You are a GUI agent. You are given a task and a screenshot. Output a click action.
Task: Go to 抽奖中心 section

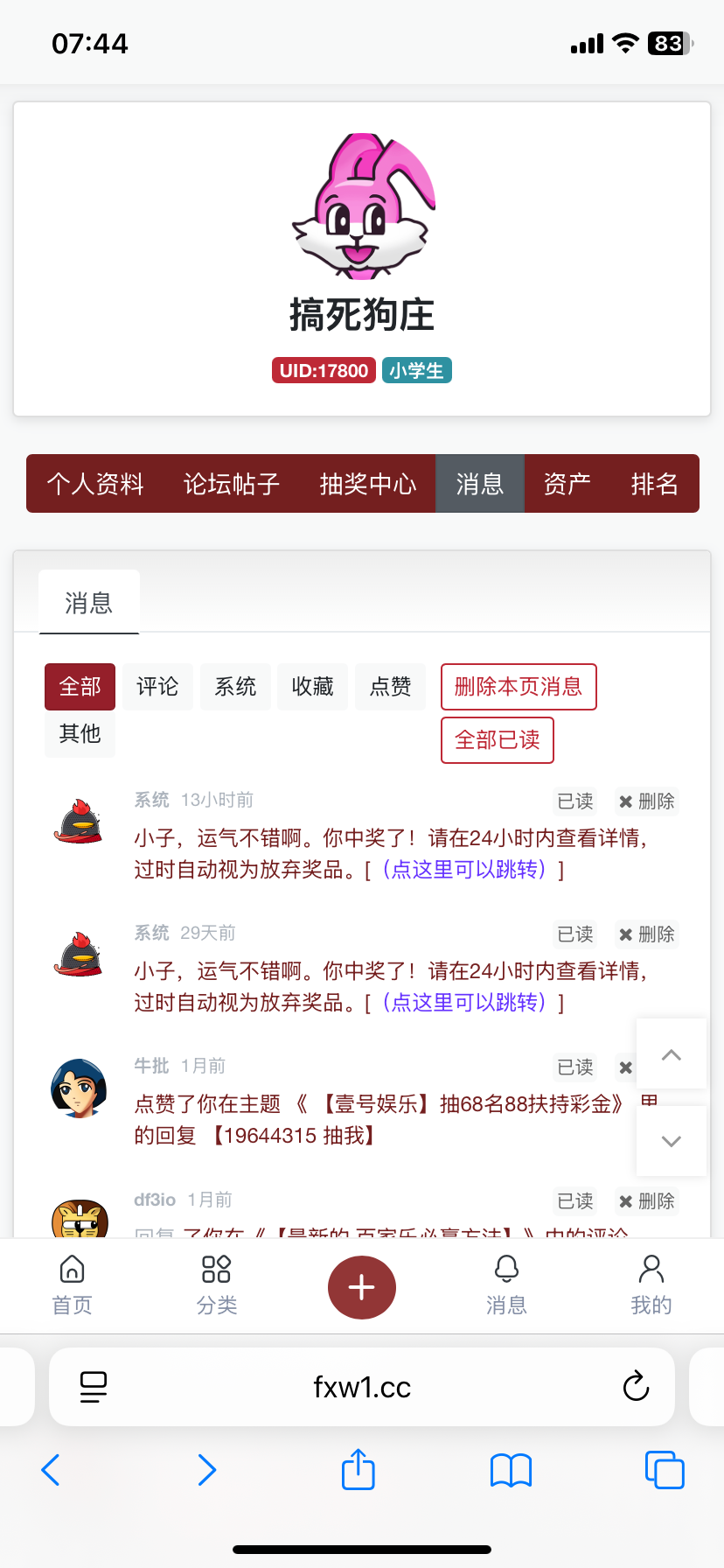click(x=368, y=484)
